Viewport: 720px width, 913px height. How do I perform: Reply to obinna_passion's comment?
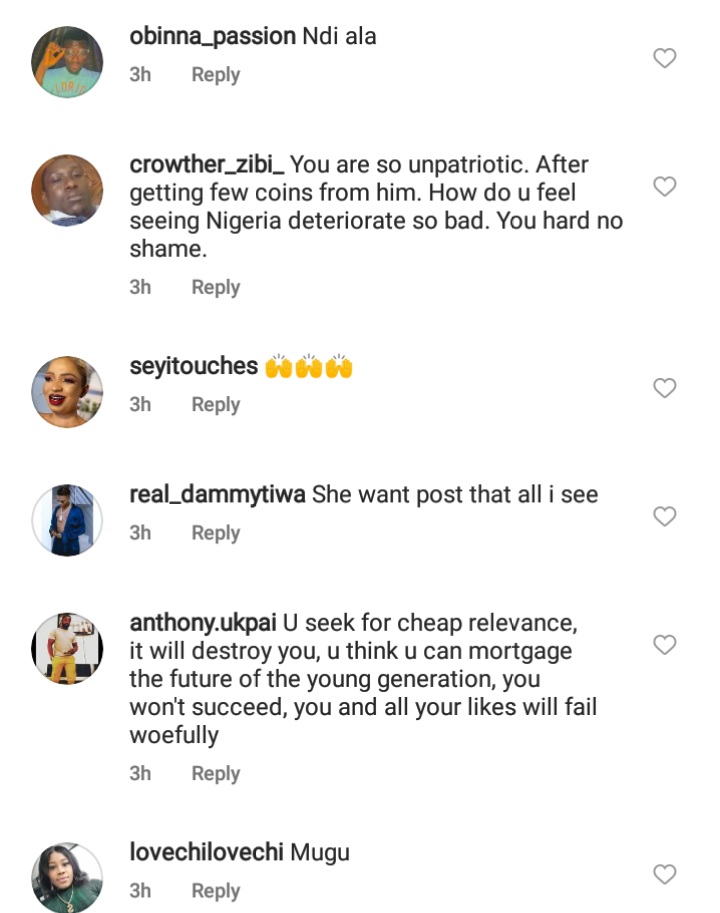(216, 75)
